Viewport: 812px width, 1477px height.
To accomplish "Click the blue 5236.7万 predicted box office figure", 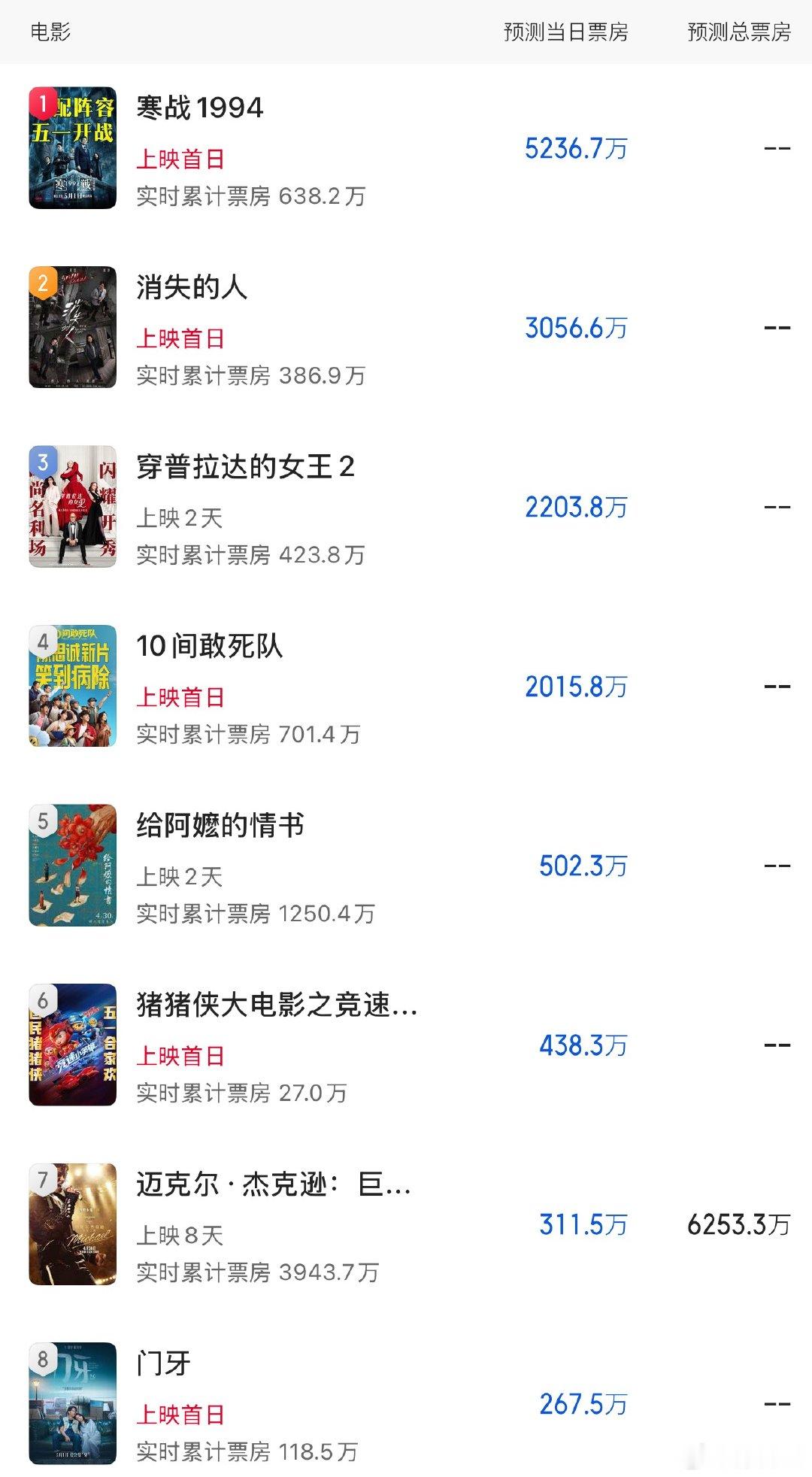I will click(x=577, y=149).
